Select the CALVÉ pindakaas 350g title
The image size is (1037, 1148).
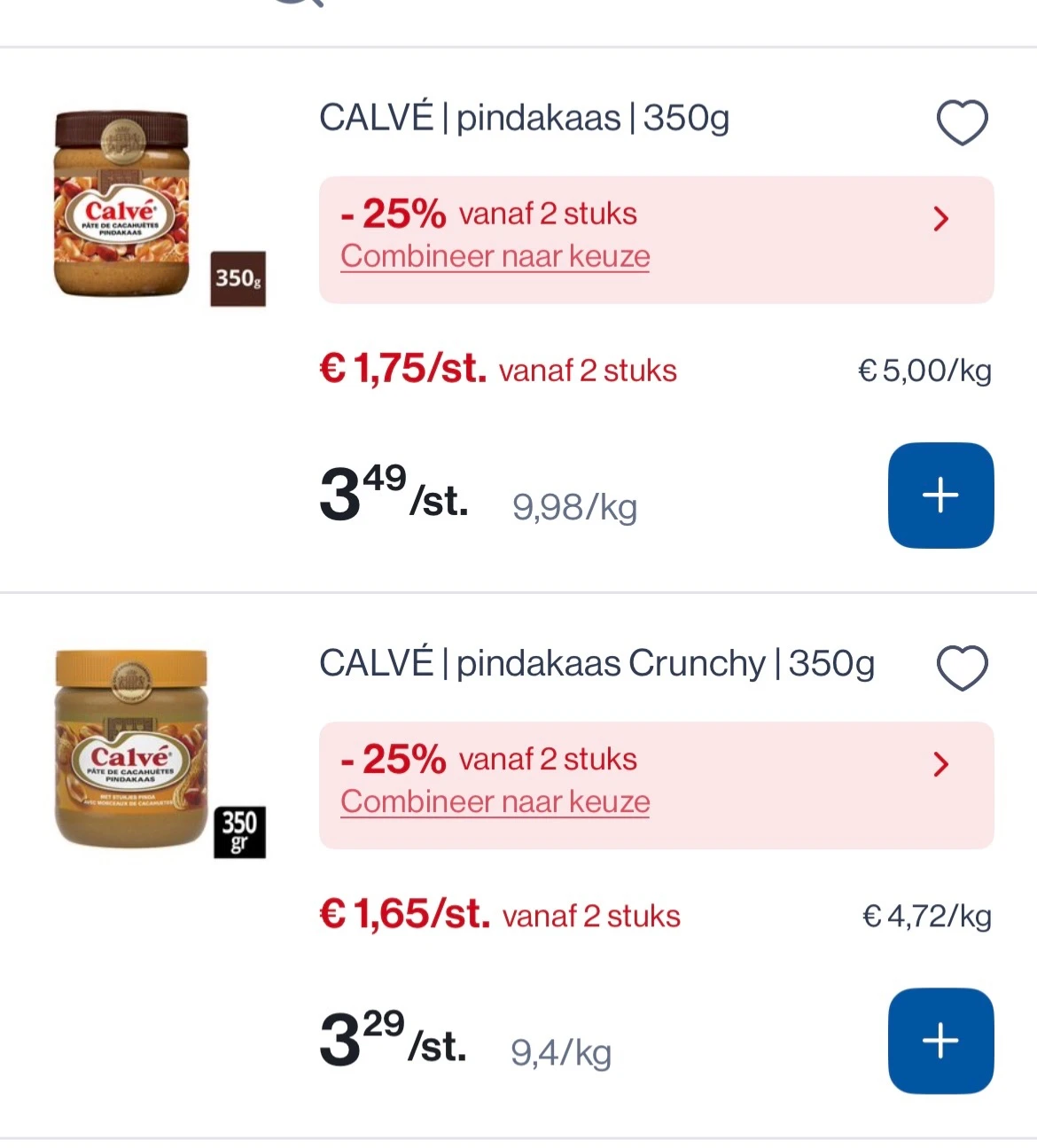(x=524, y=117)
